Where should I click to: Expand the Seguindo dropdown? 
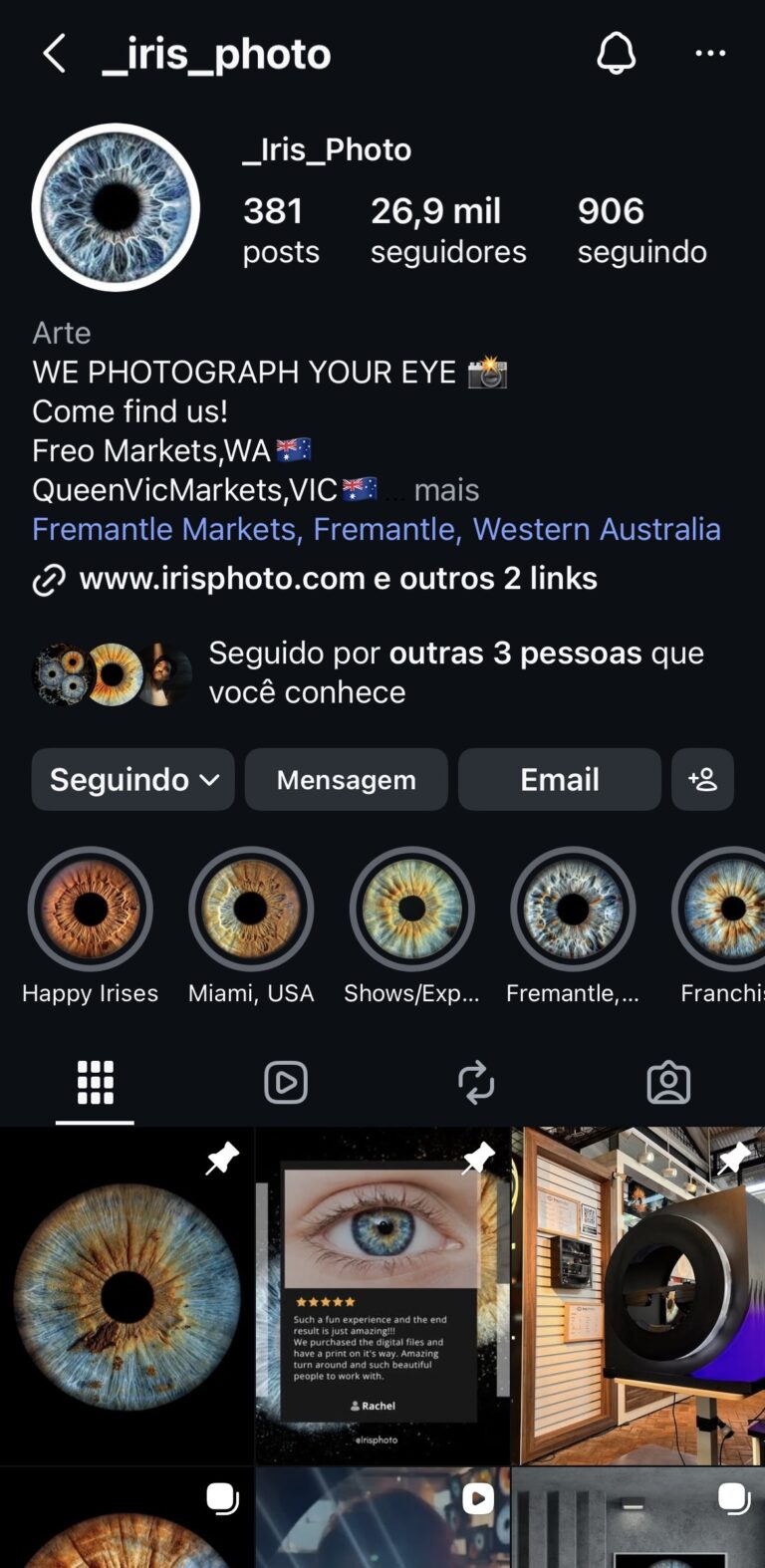(132, 779)
